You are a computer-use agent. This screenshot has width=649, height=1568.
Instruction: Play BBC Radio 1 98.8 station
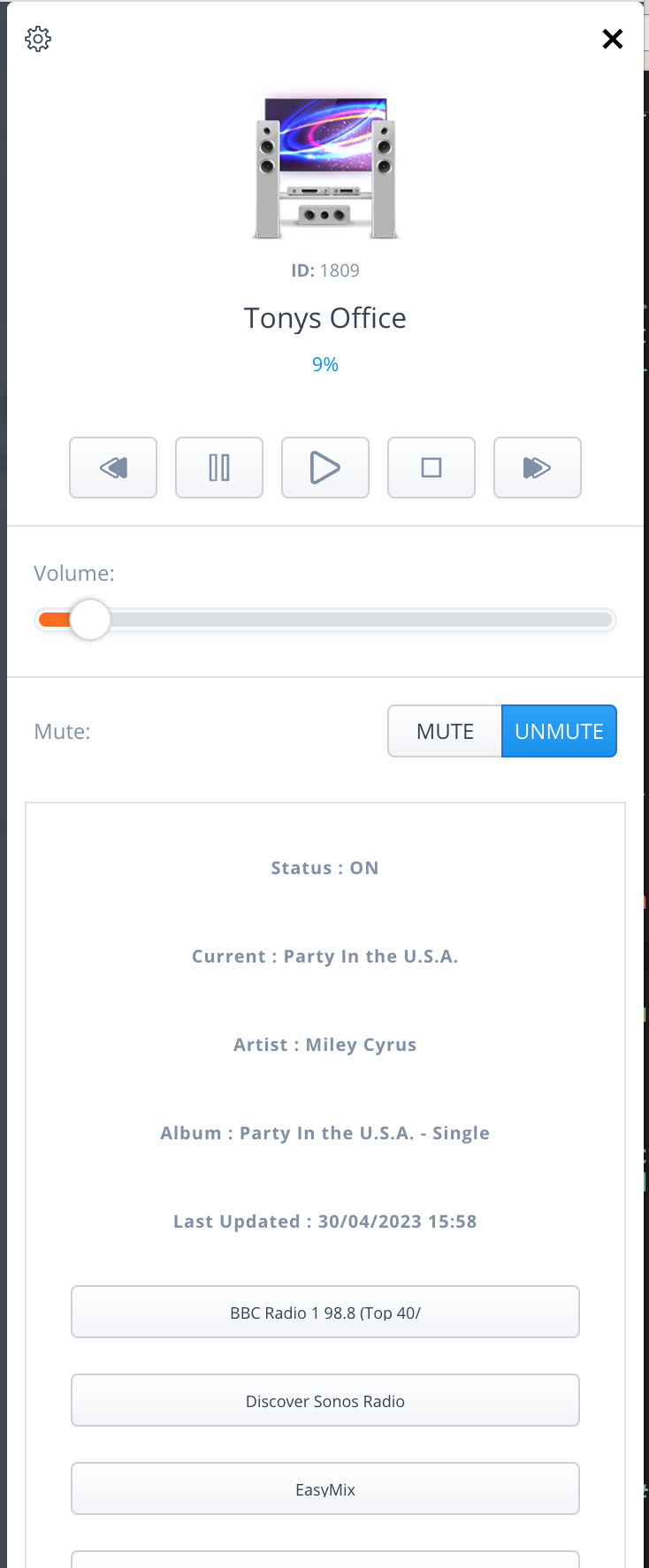pos(325,1313)
